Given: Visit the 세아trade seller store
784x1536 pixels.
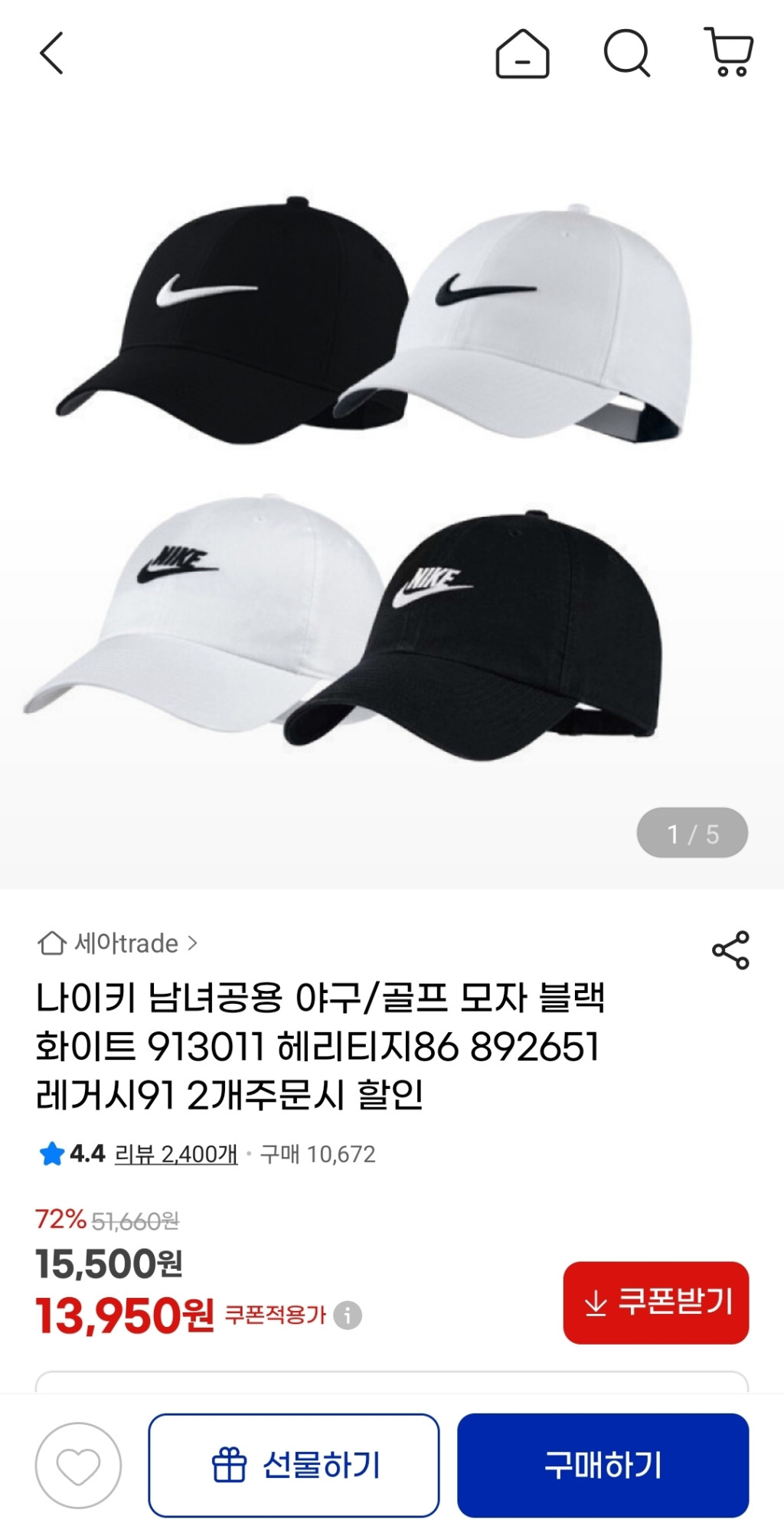Looking at the screenshot, I should 119,943.
